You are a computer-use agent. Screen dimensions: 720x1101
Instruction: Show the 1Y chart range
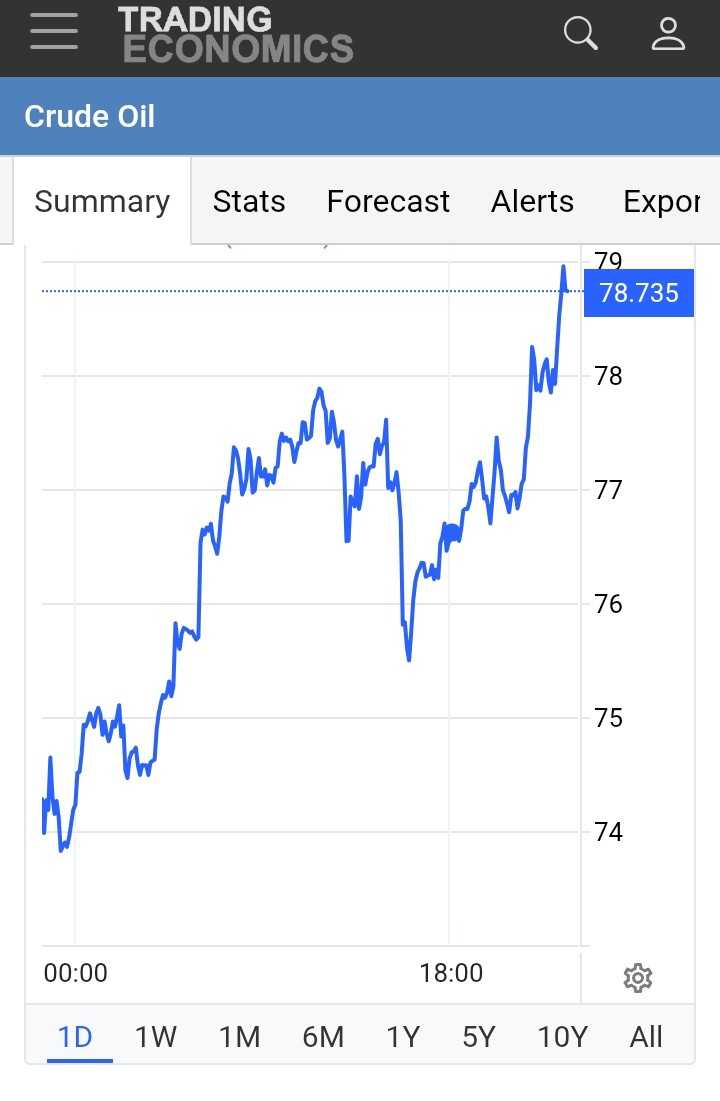pos(402,1037)
